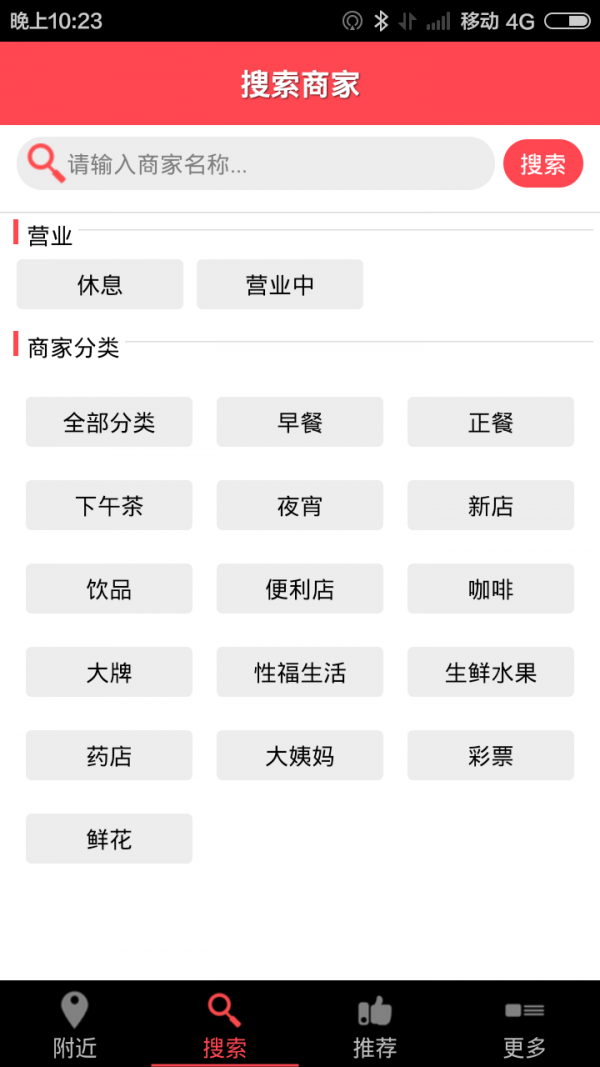Pick the 正餐 category
This screenshot has height=1067, width=600.
(491, 422)
